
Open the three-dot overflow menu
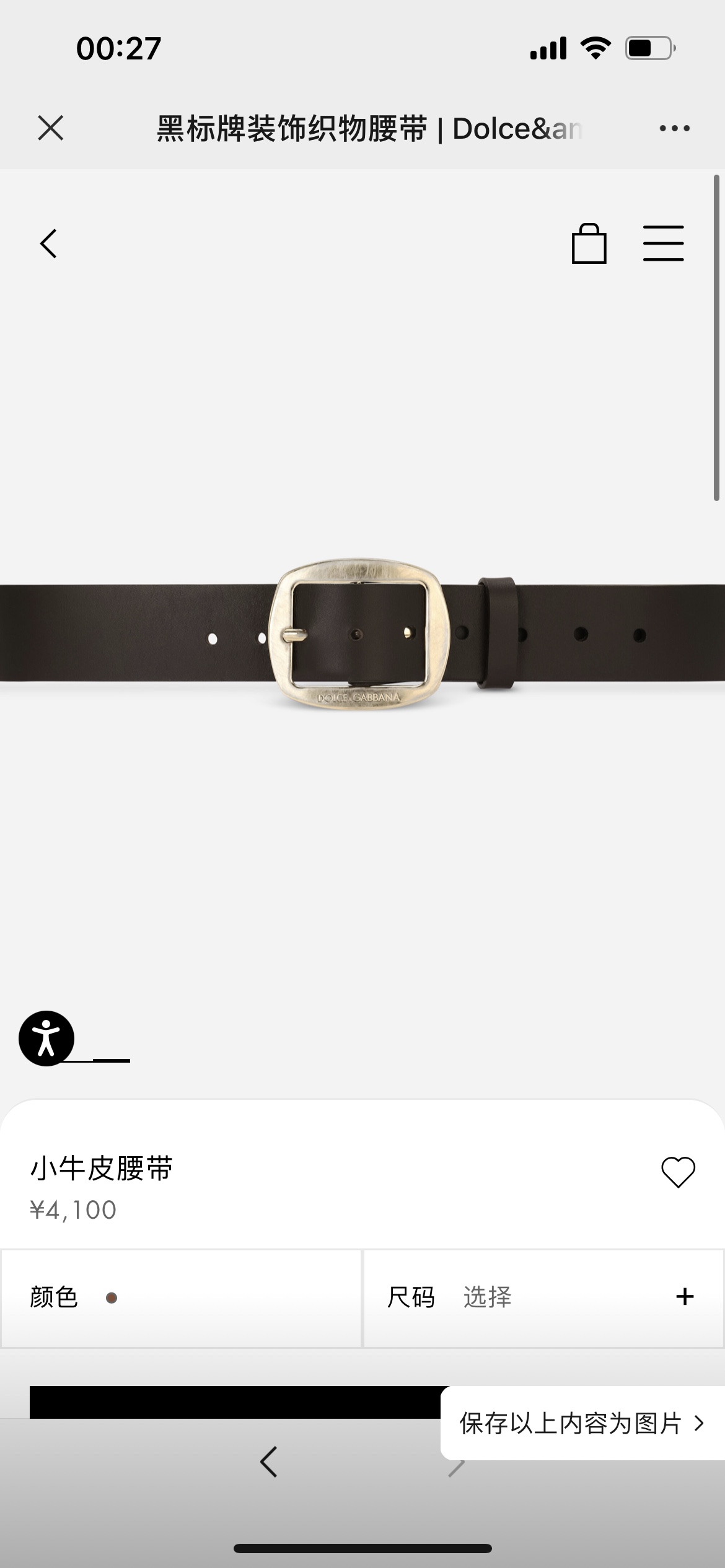[674, 128]
